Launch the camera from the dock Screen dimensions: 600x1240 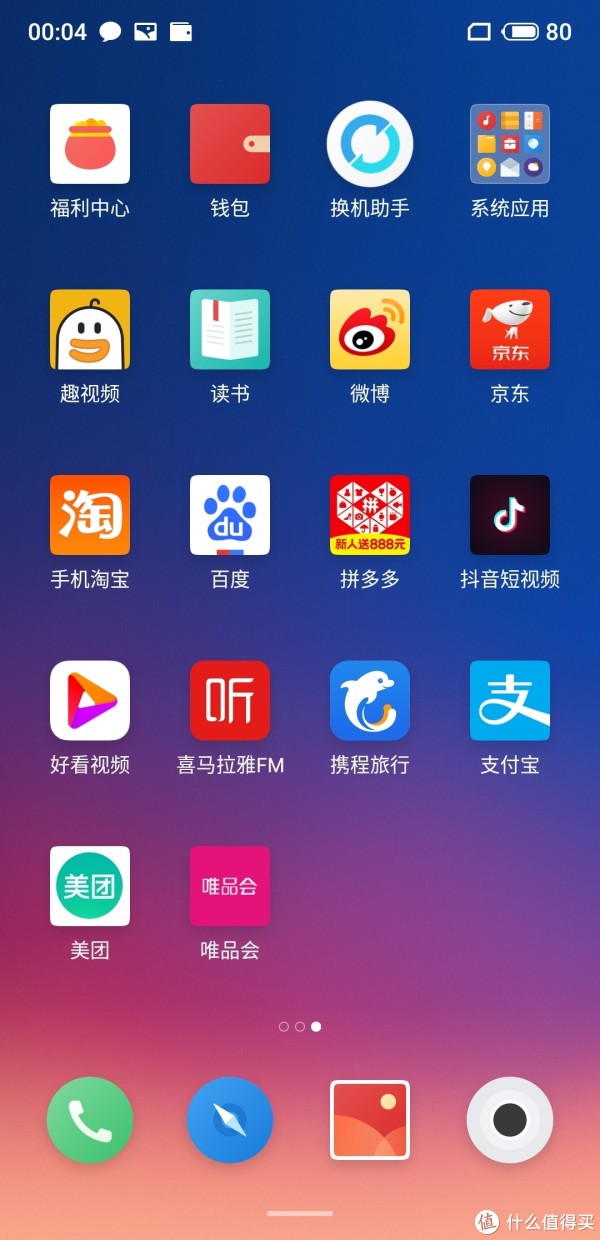tap(510, 1120)
